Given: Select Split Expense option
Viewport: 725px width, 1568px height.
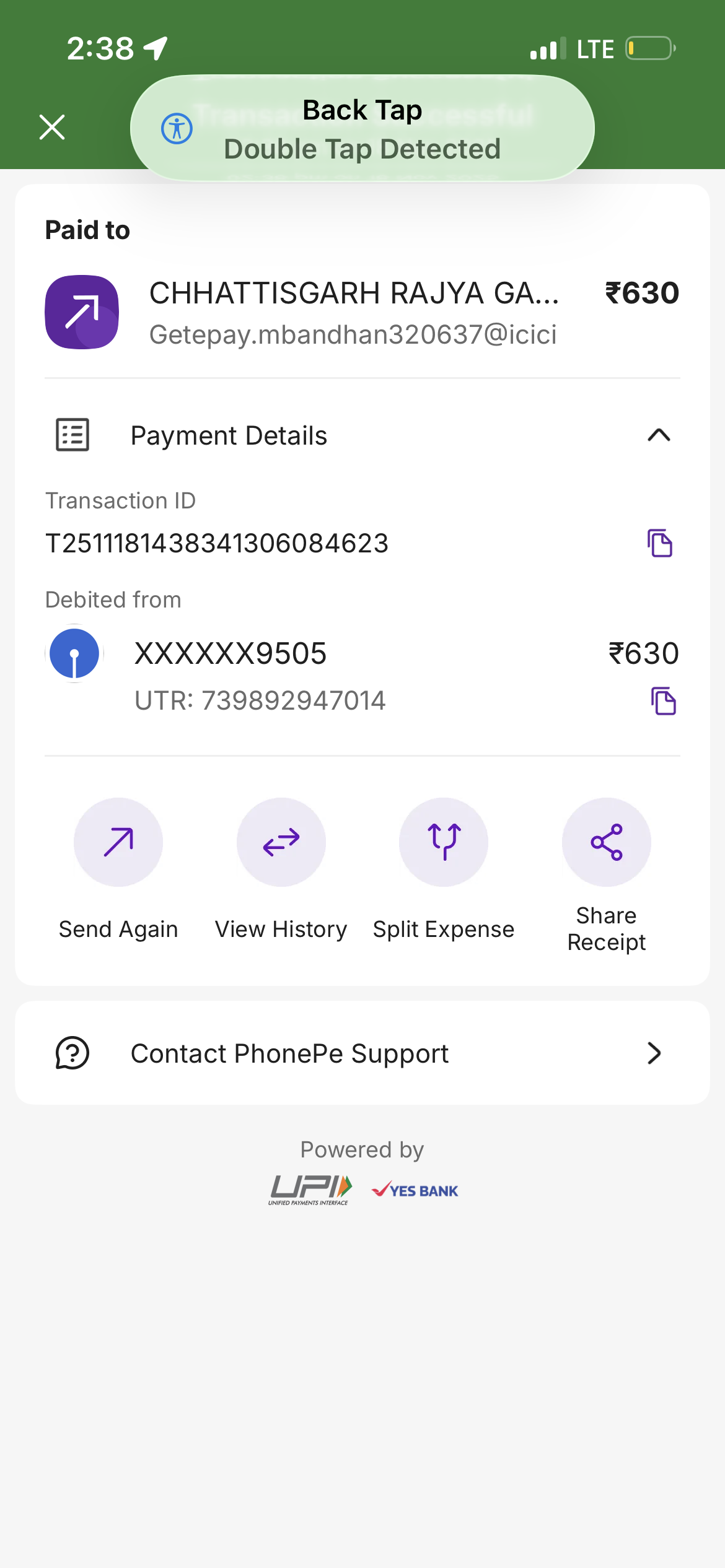Looking at the screenshot, I should [x=444, y=842].
